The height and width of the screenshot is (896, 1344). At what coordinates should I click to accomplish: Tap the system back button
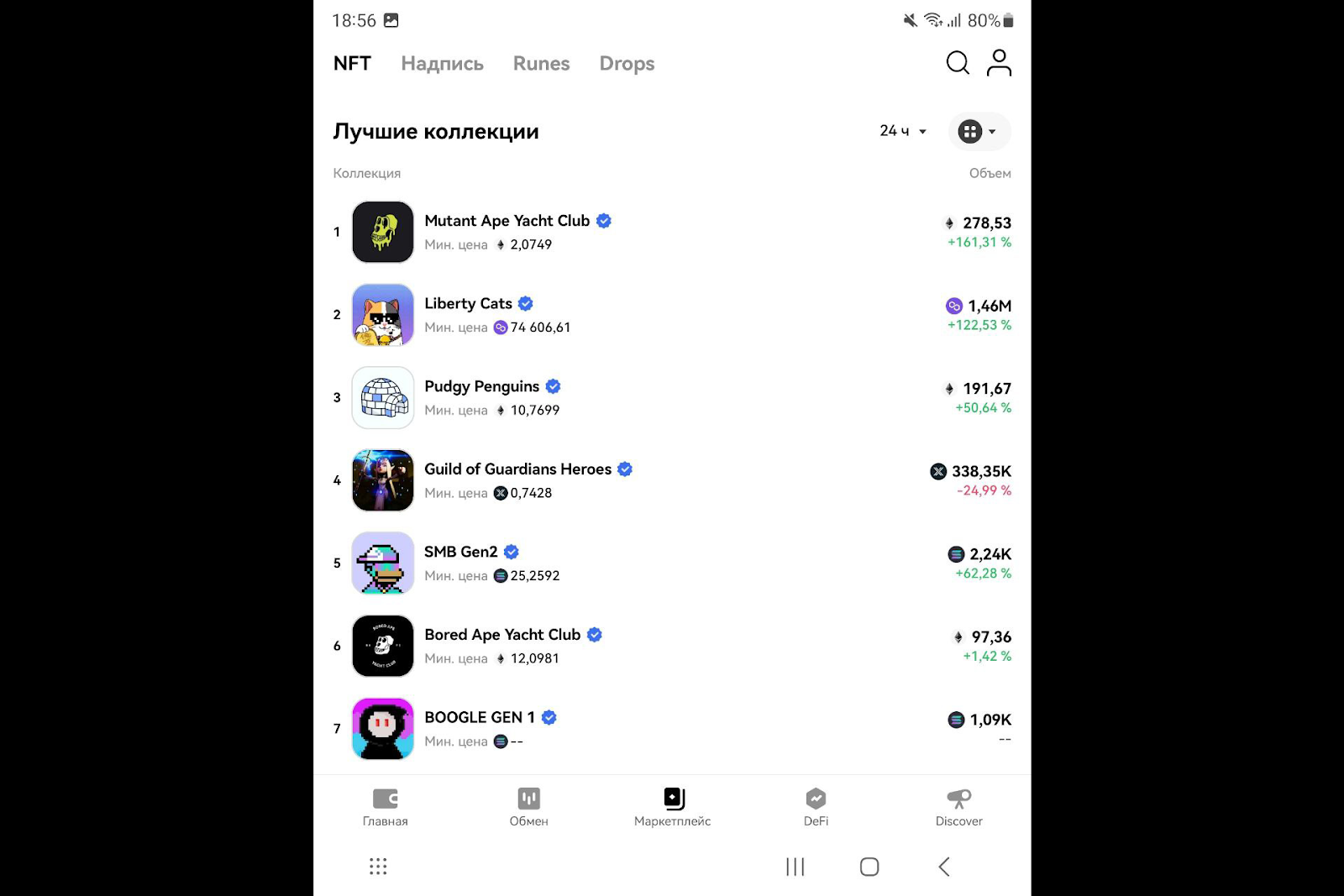click(x=944, y=867)
